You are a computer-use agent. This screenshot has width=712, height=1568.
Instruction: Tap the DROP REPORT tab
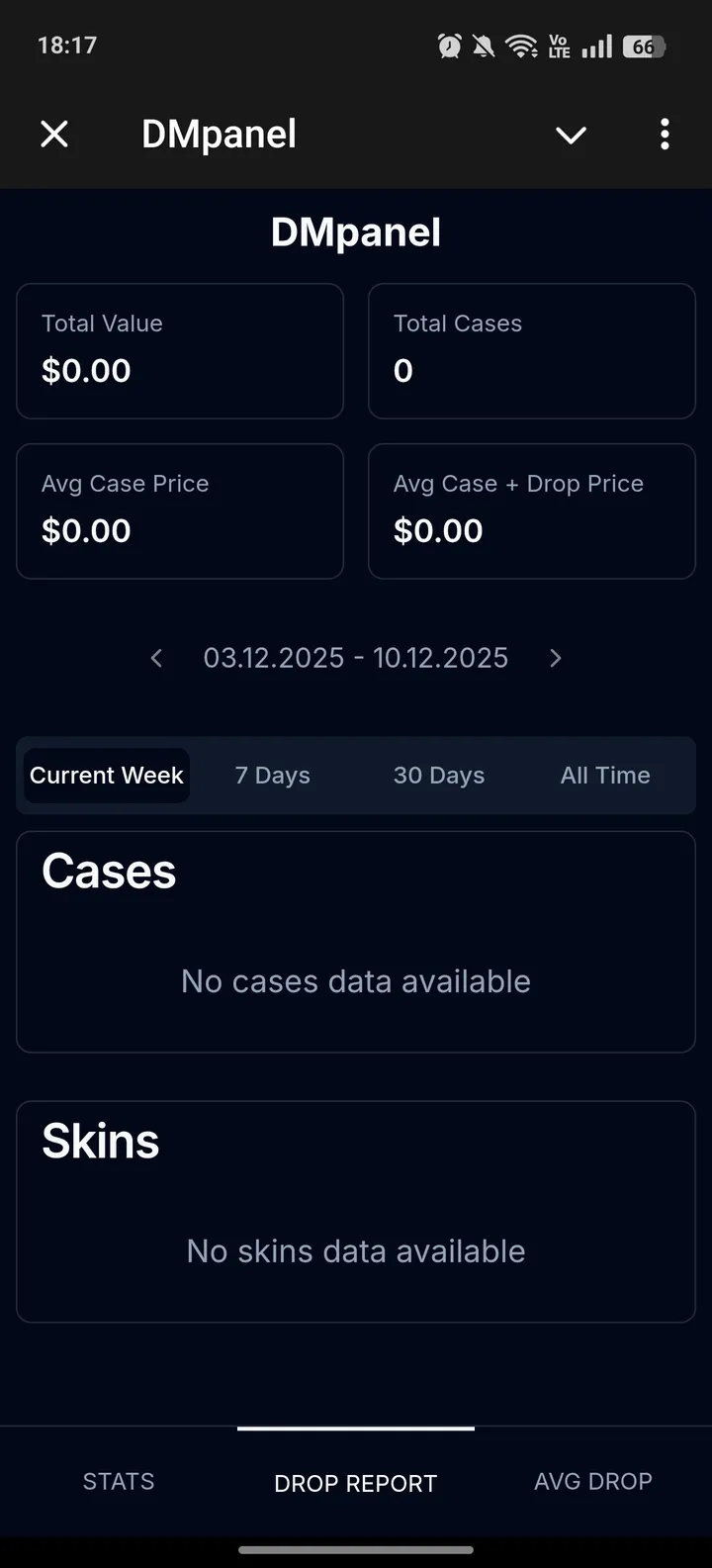pos(356,1483)
